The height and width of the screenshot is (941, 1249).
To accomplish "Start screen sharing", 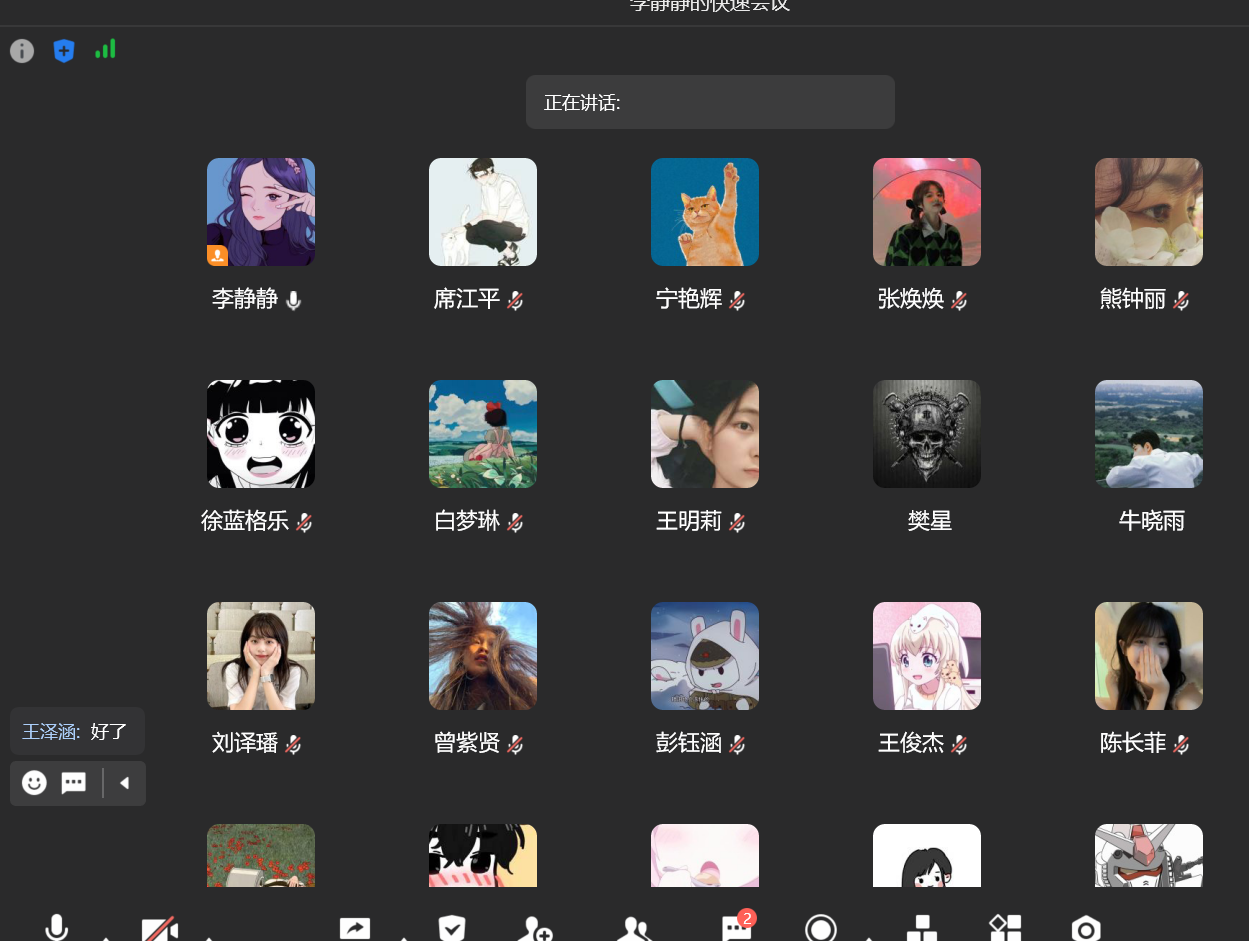I will pyautogui.click(x=354, y=929).
